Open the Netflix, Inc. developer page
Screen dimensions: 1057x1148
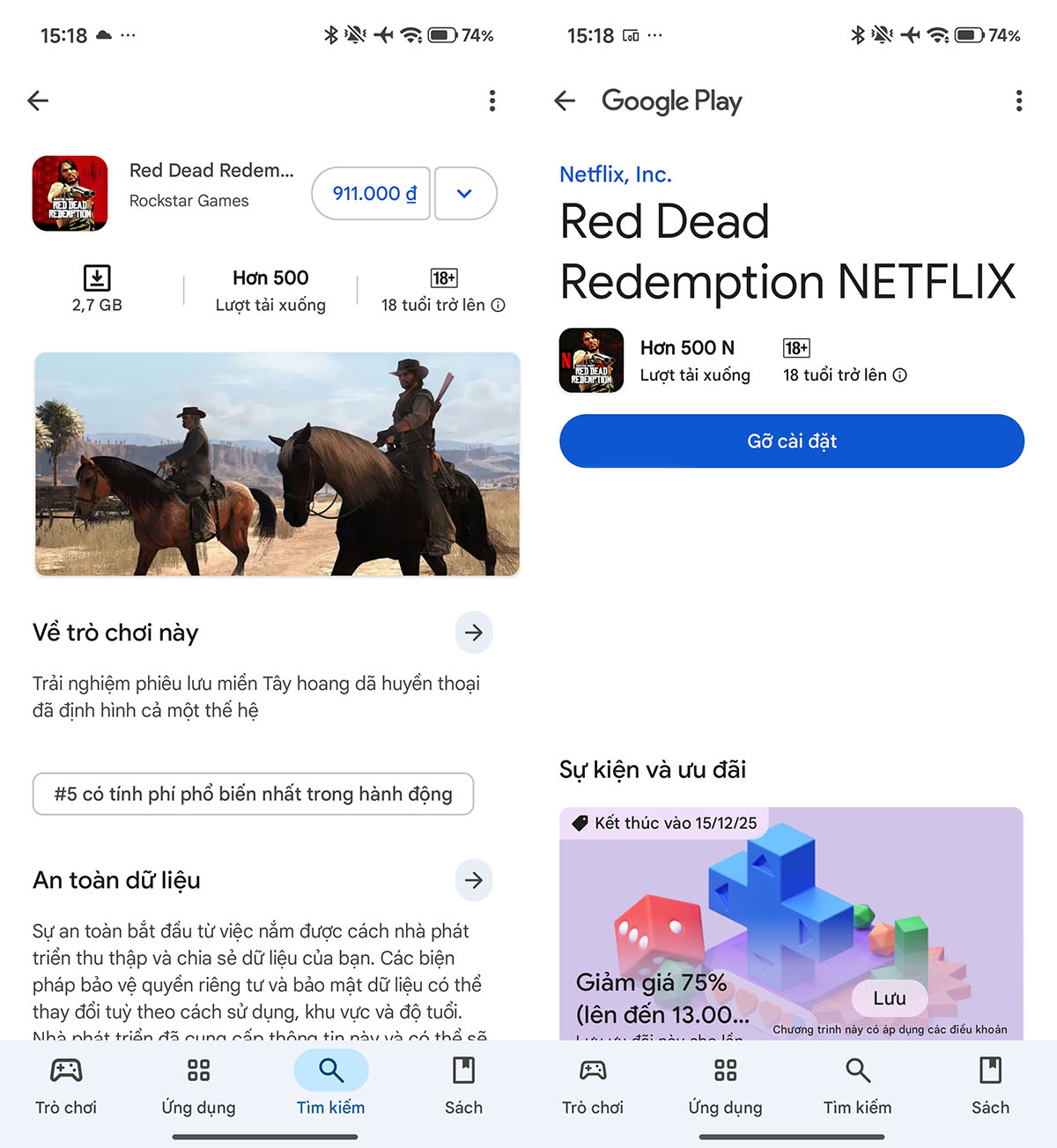click(x=615, y=174)
